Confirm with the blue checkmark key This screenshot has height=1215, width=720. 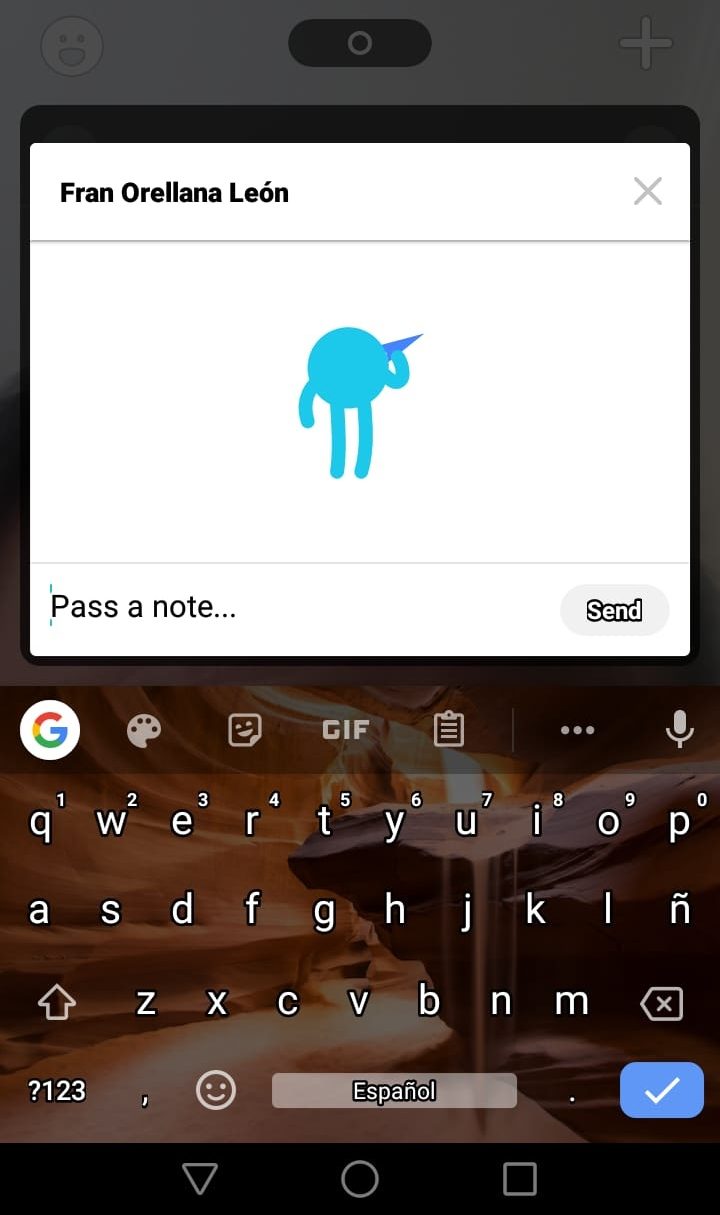pos(662,1090)
